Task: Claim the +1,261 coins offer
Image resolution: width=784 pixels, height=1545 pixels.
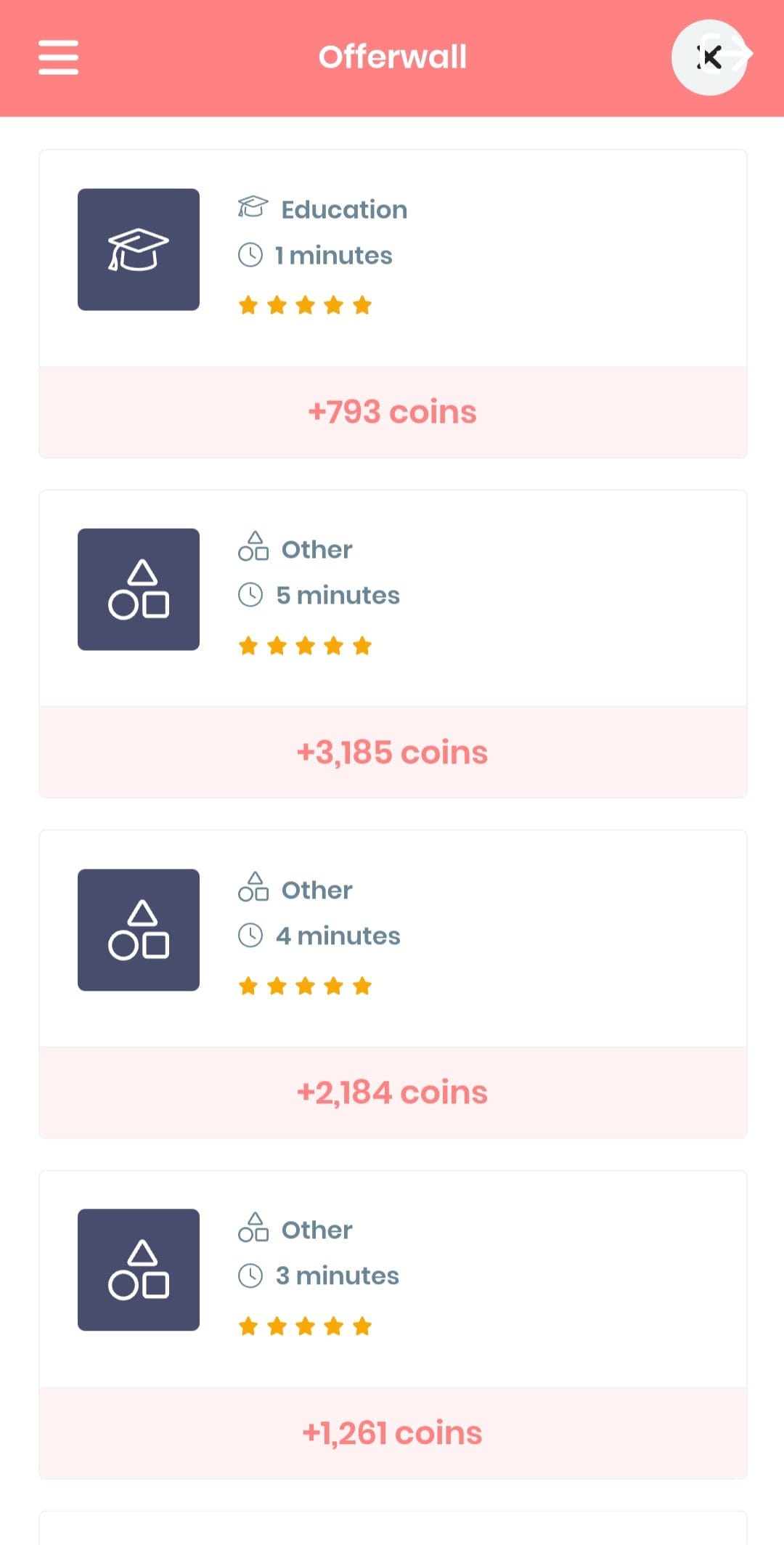Action: [393, 1433]
